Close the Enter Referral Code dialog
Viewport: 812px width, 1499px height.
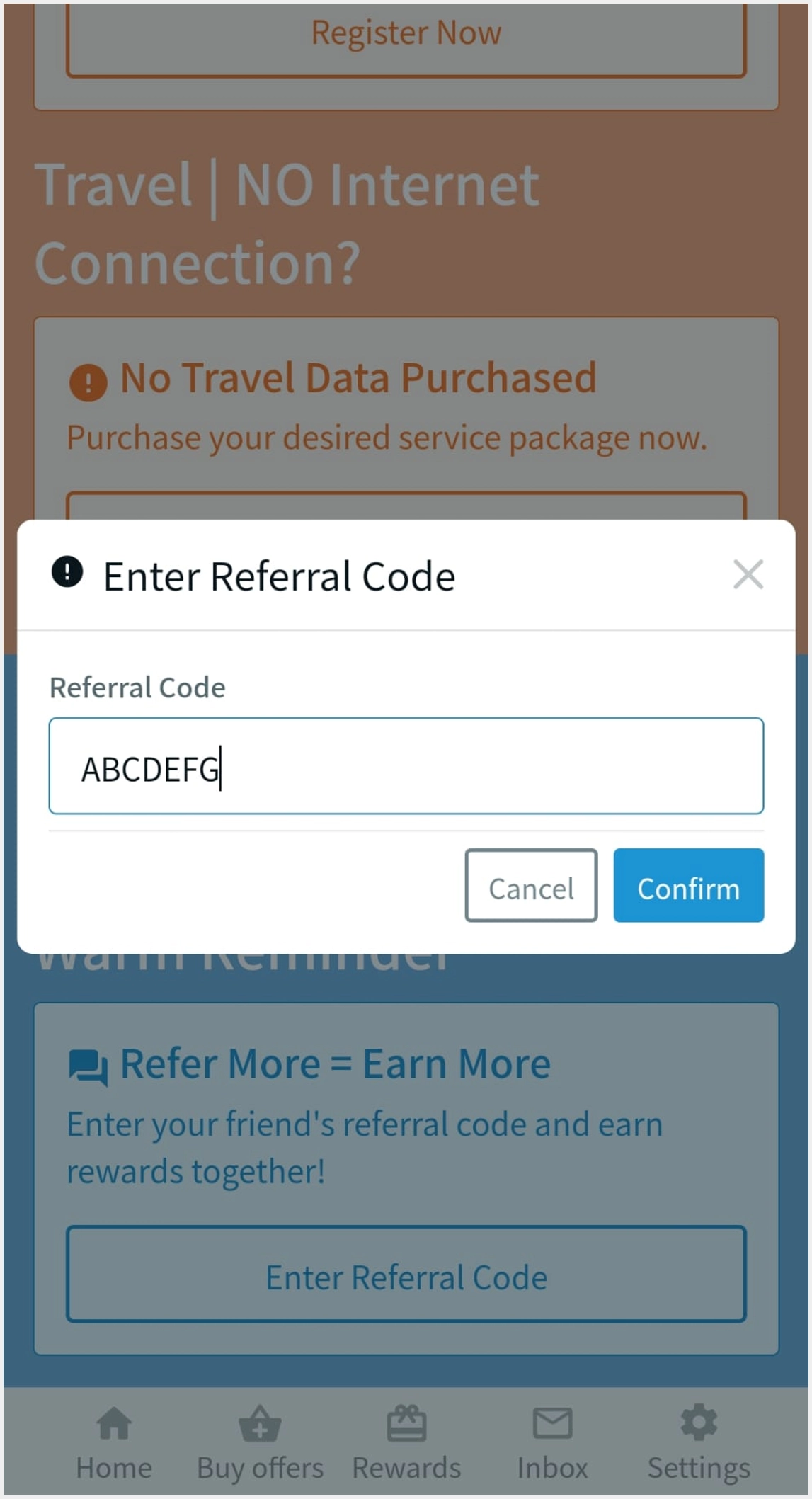pyautogui.click(x=748, y=574)
